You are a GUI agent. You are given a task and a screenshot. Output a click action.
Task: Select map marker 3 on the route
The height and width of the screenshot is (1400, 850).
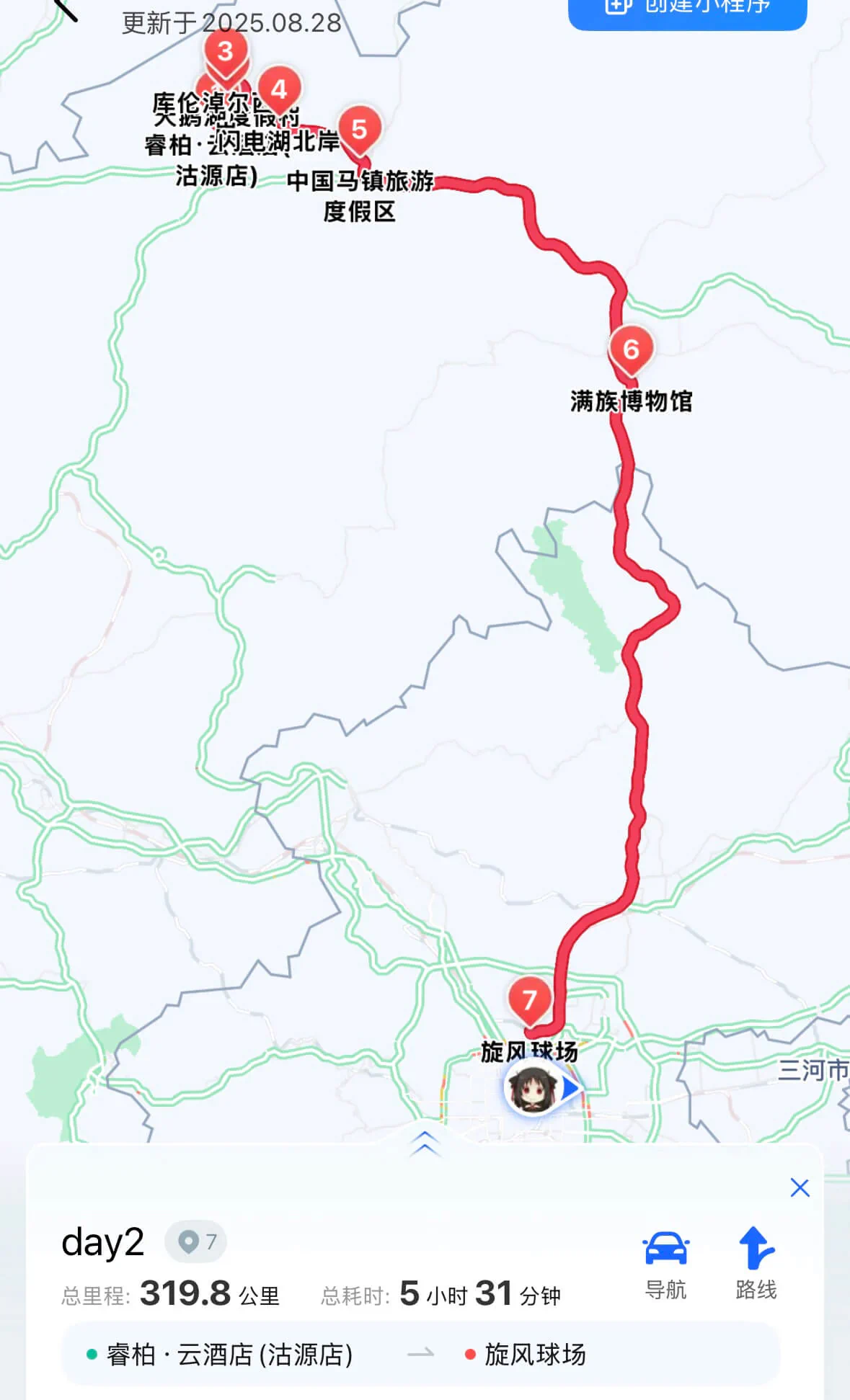coord(226,52)
